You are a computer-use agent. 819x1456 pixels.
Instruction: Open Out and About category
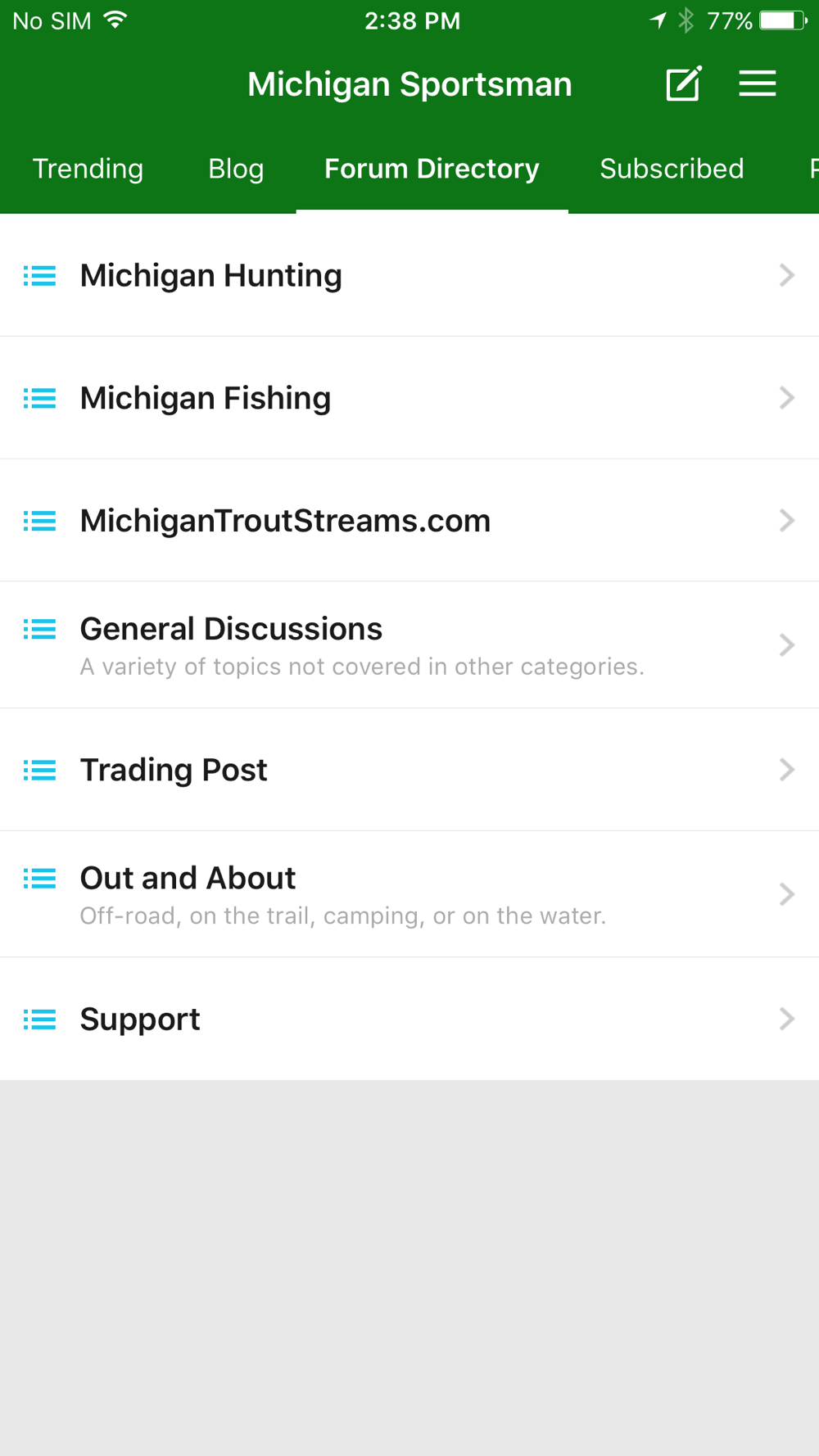(x=409, y=894)
